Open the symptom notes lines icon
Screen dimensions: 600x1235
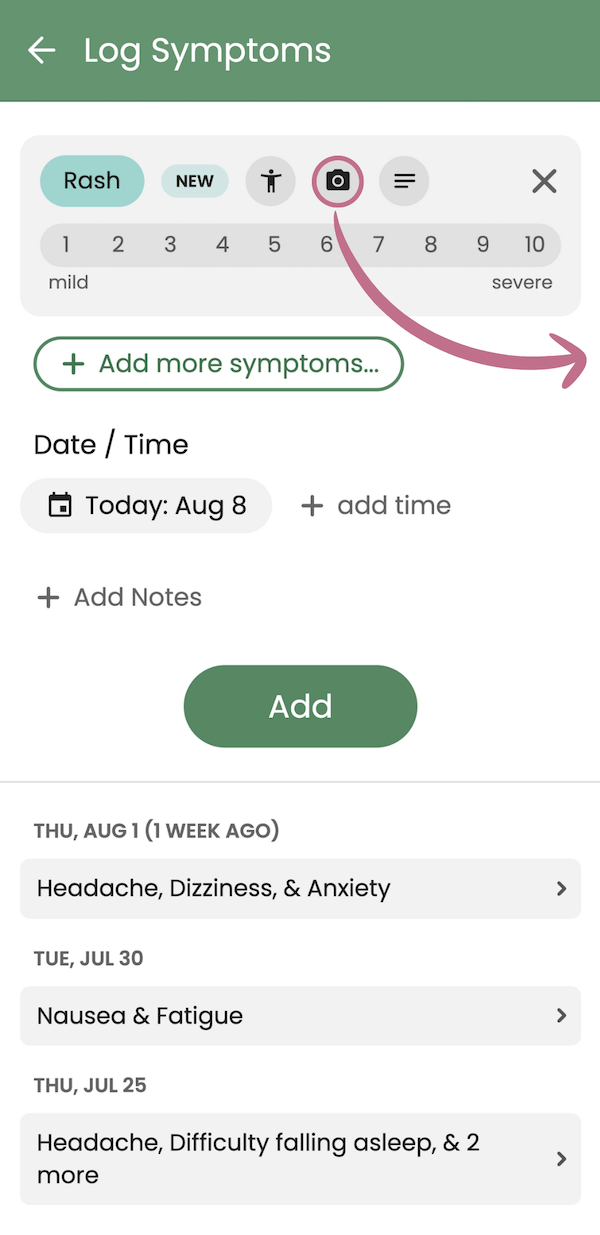coord(404,181)
